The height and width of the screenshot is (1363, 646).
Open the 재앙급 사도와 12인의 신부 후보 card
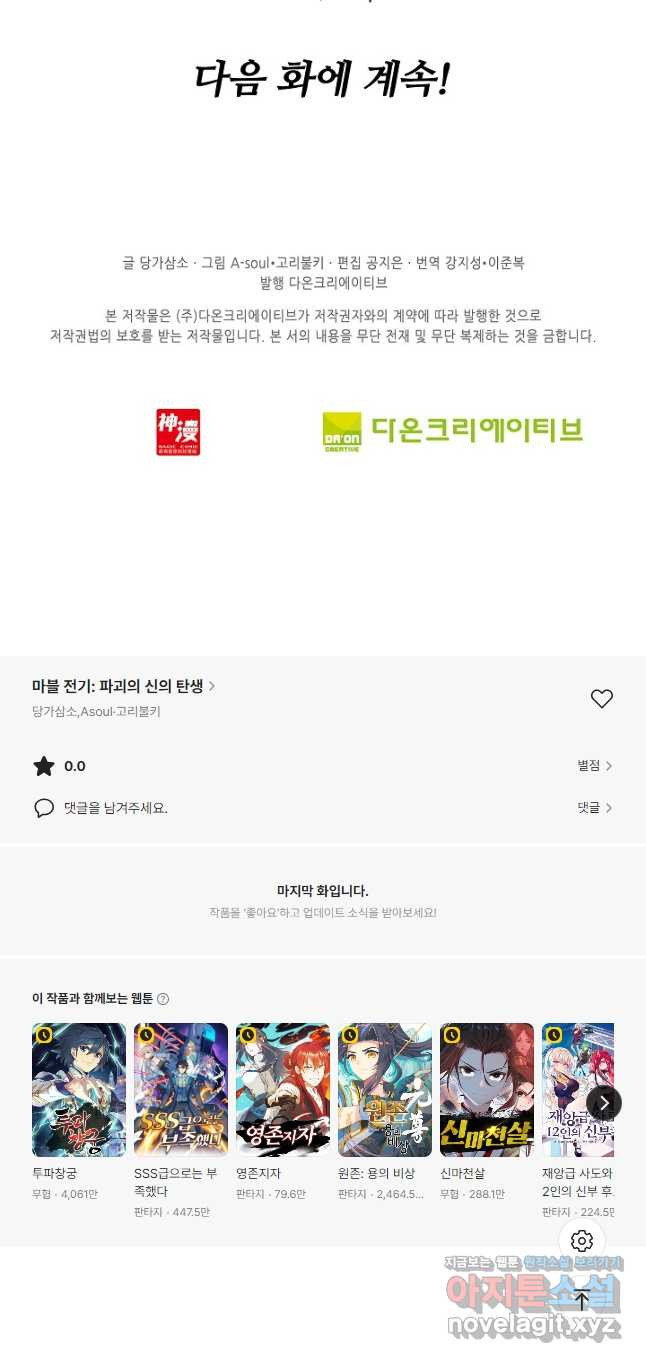point(578,1120)
